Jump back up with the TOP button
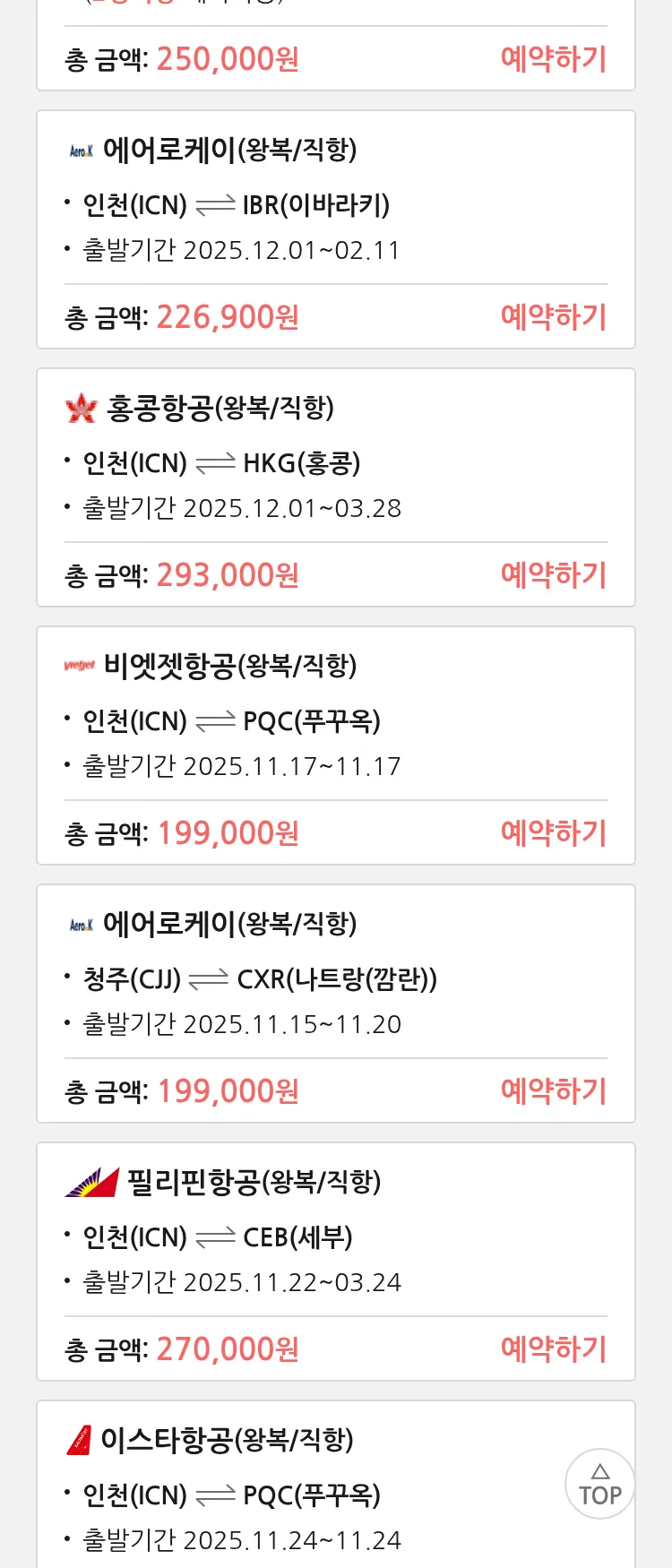 tap(599, 1484)
